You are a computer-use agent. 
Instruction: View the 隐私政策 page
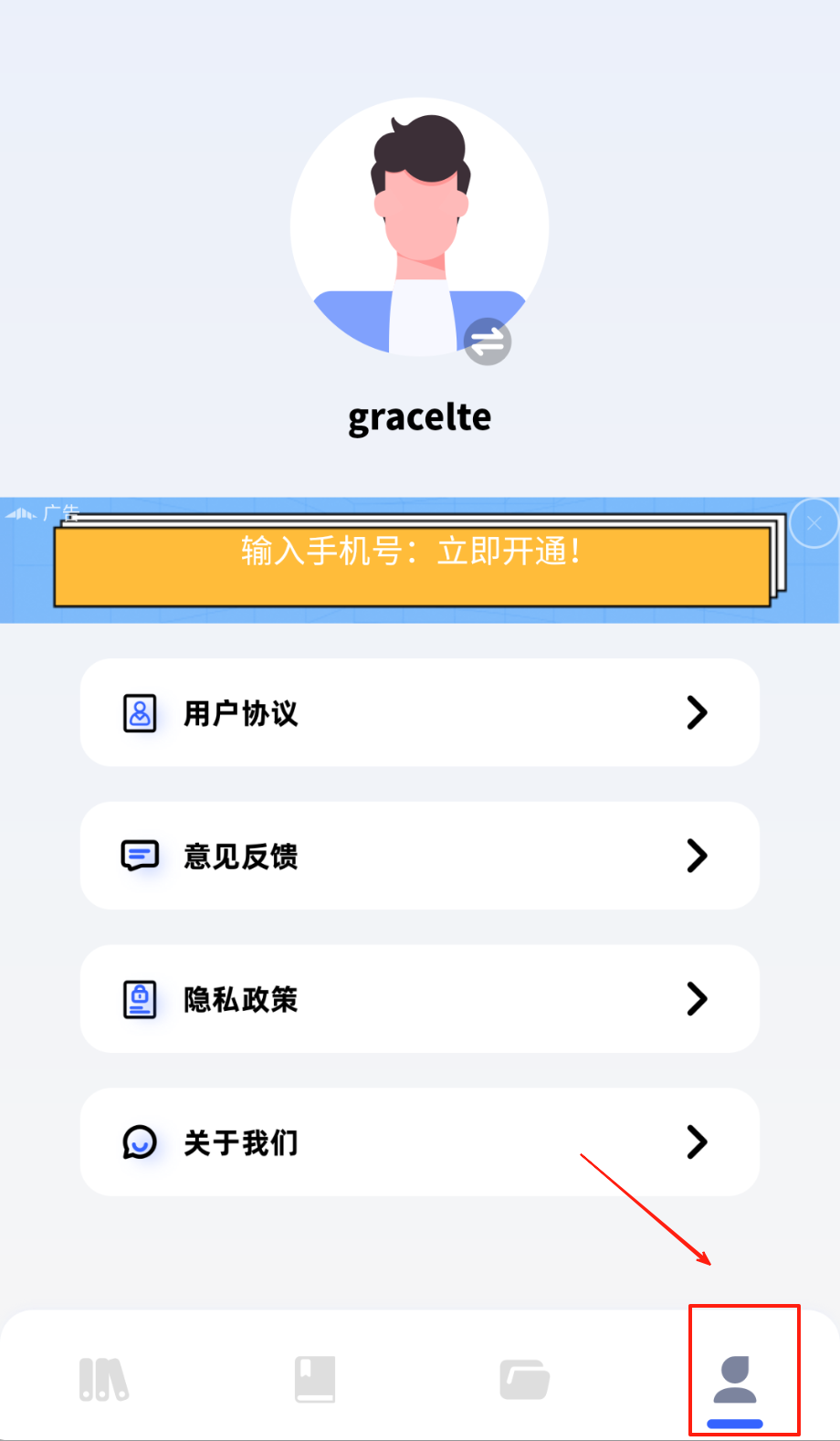click(x=419, y=999)
